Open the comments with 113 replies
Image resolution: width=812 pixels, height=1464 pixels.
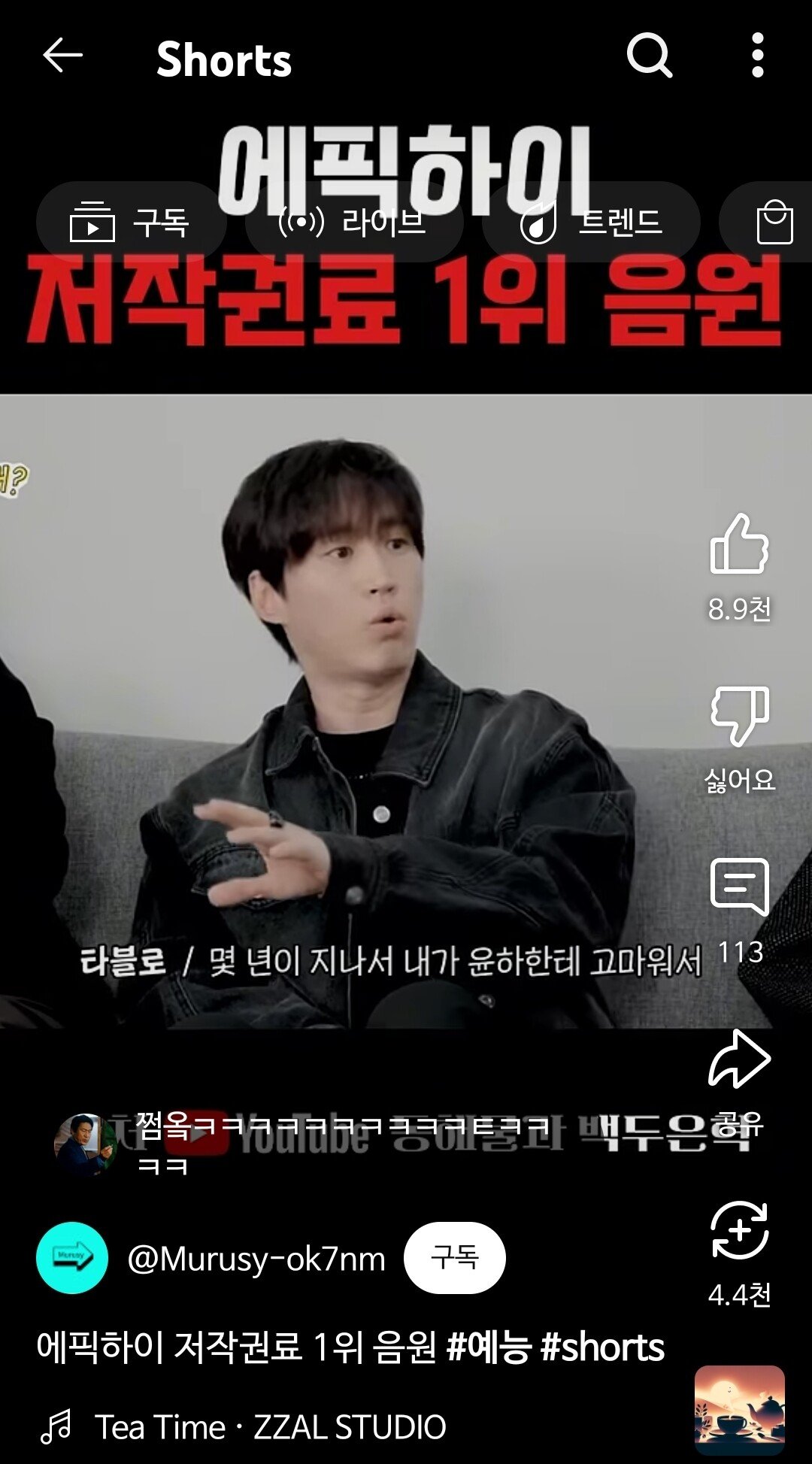pos(739,887)
